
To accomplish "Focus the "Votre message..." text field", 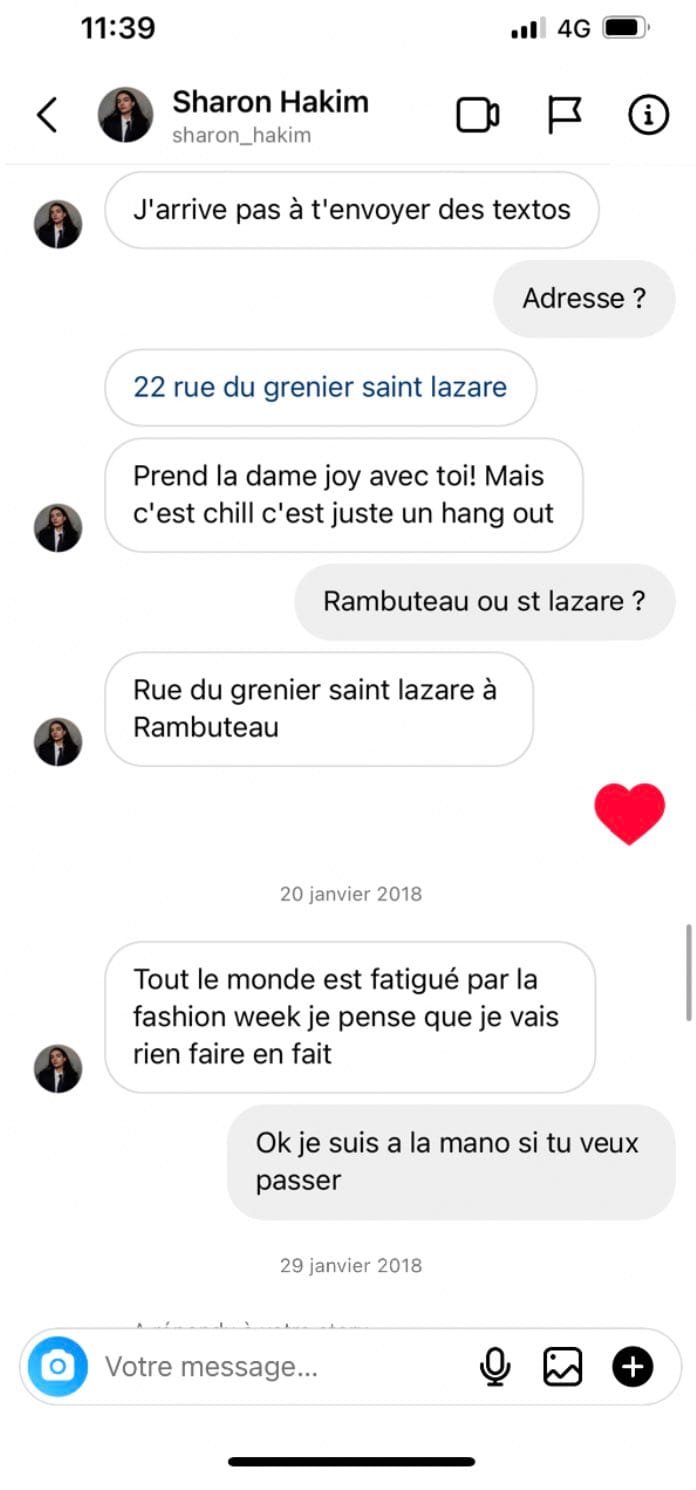I will [280, 1367].
